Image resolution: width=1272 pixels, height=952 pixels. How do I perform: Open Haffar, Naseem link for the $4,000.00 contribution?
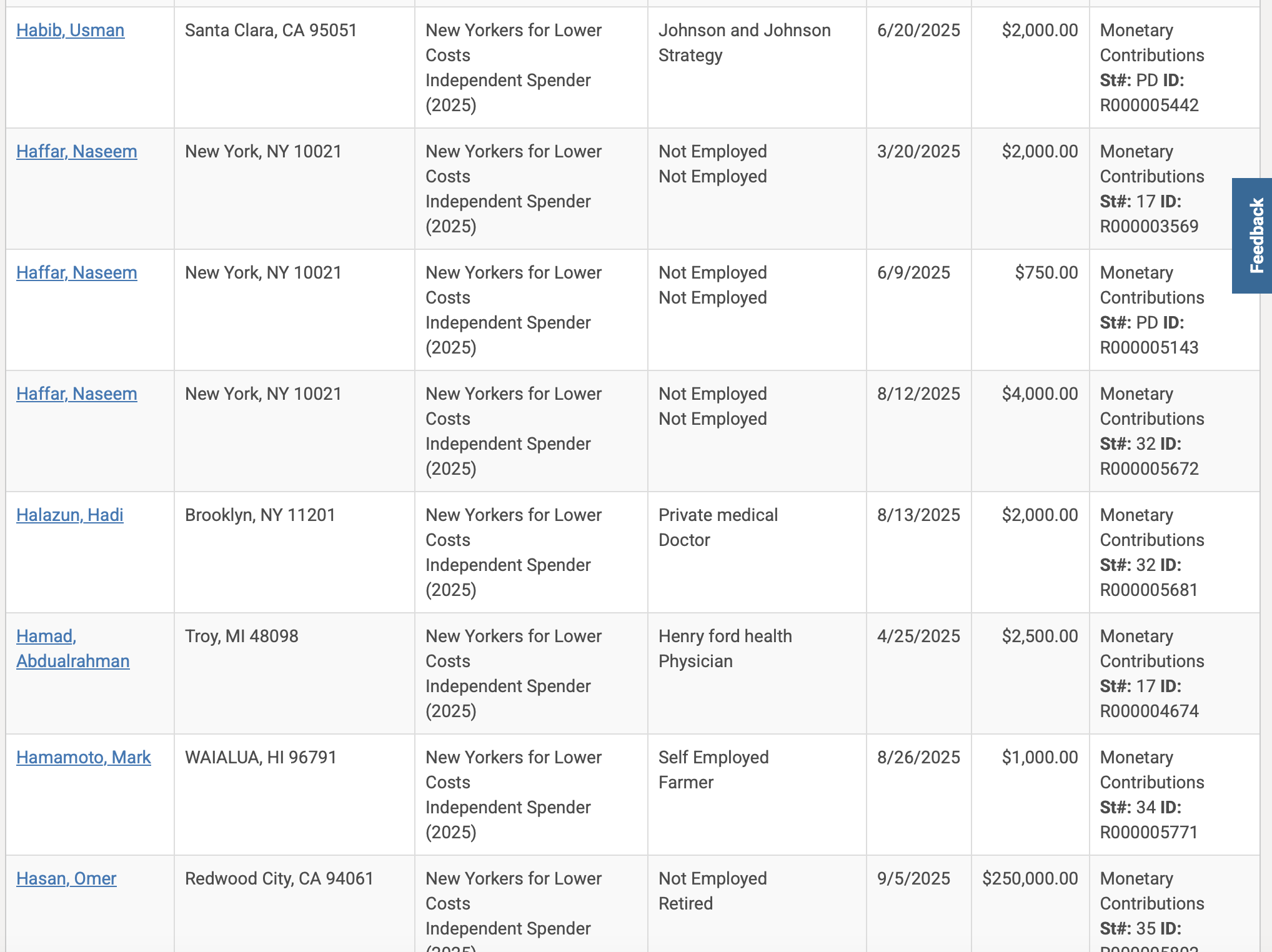point(76,394)
